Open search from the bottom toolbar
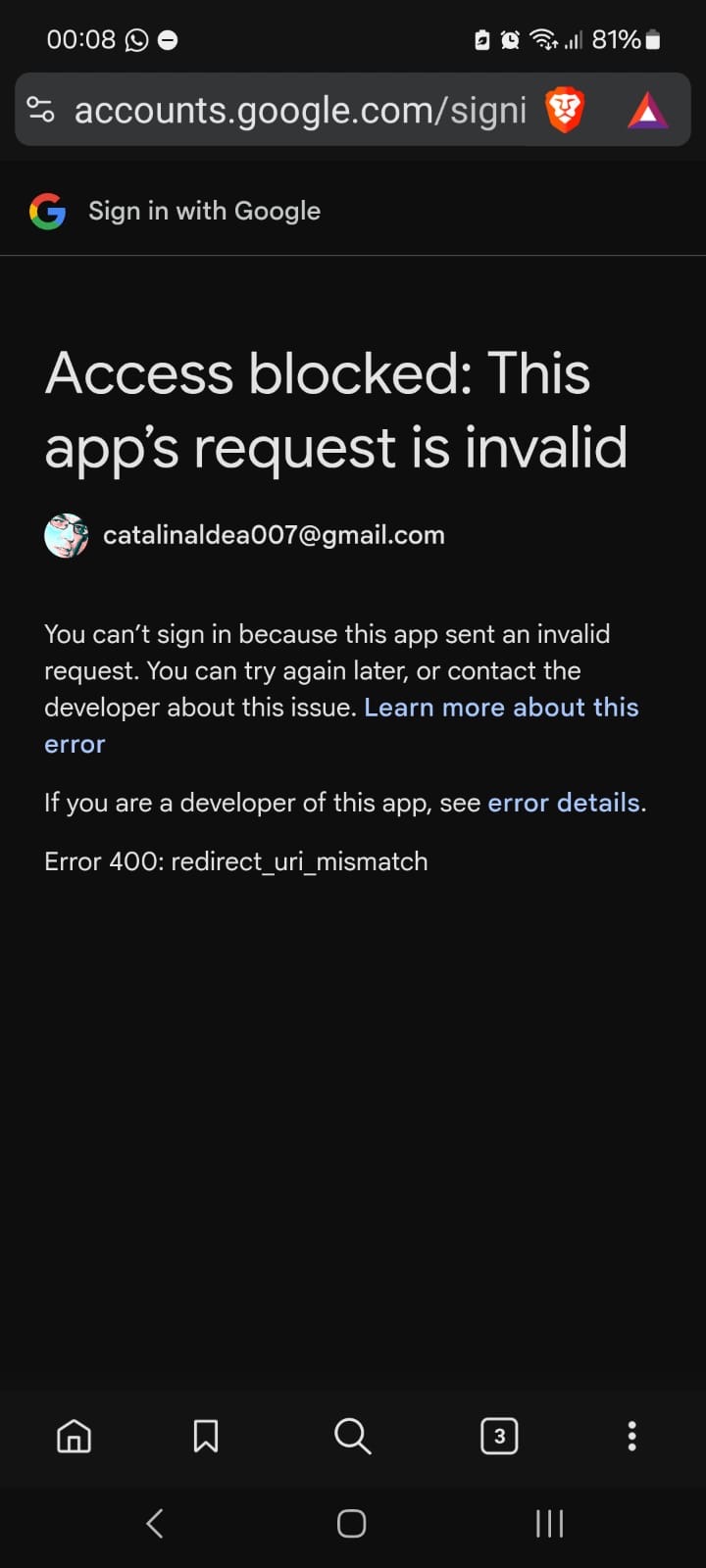Image resolution: width=706 pixels, height=1568 pixels. pyautogui.click(x=352, y=1437)
